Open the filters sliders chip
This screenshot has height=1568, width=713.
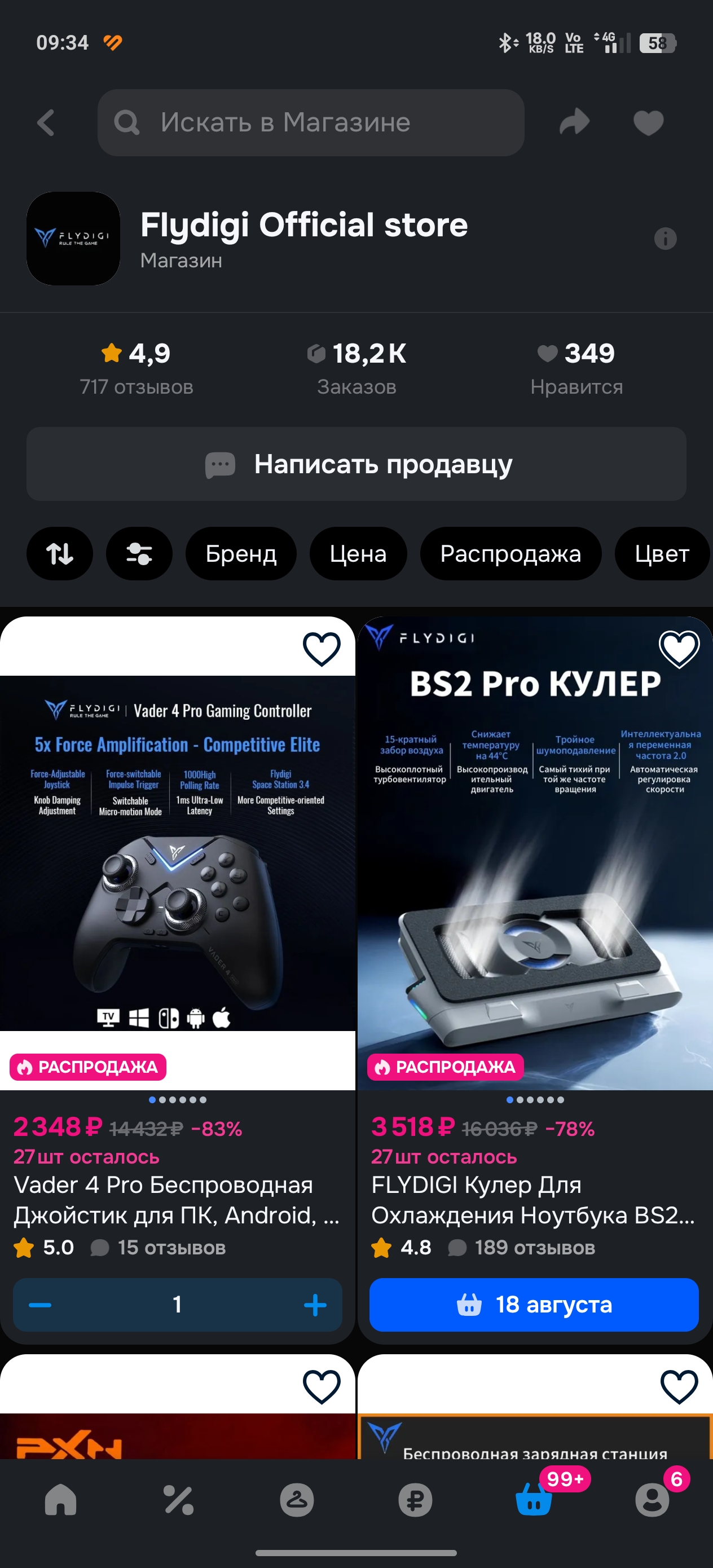pyautogui.click(x=139, y=553)
